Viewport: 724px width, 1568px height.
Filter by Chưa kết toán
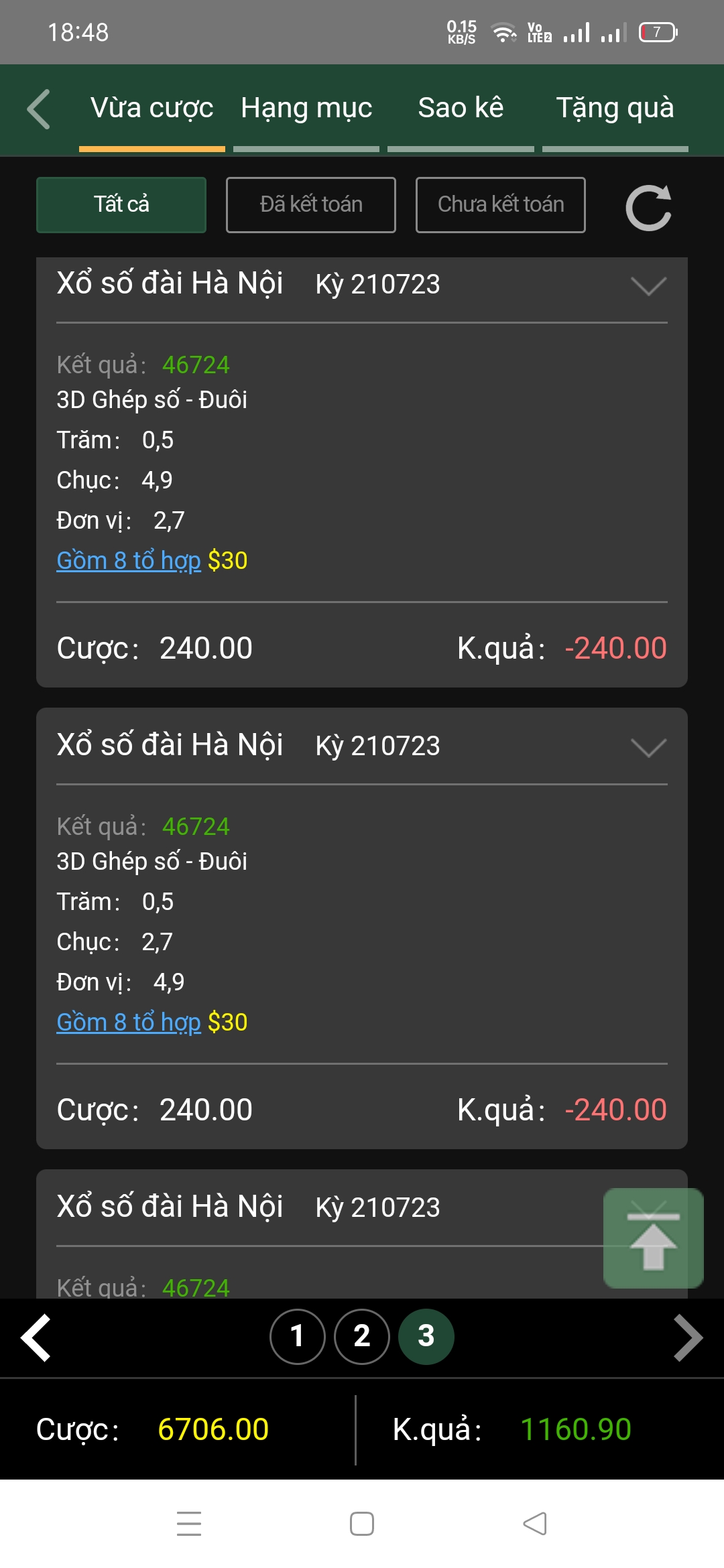coord(501,205)
